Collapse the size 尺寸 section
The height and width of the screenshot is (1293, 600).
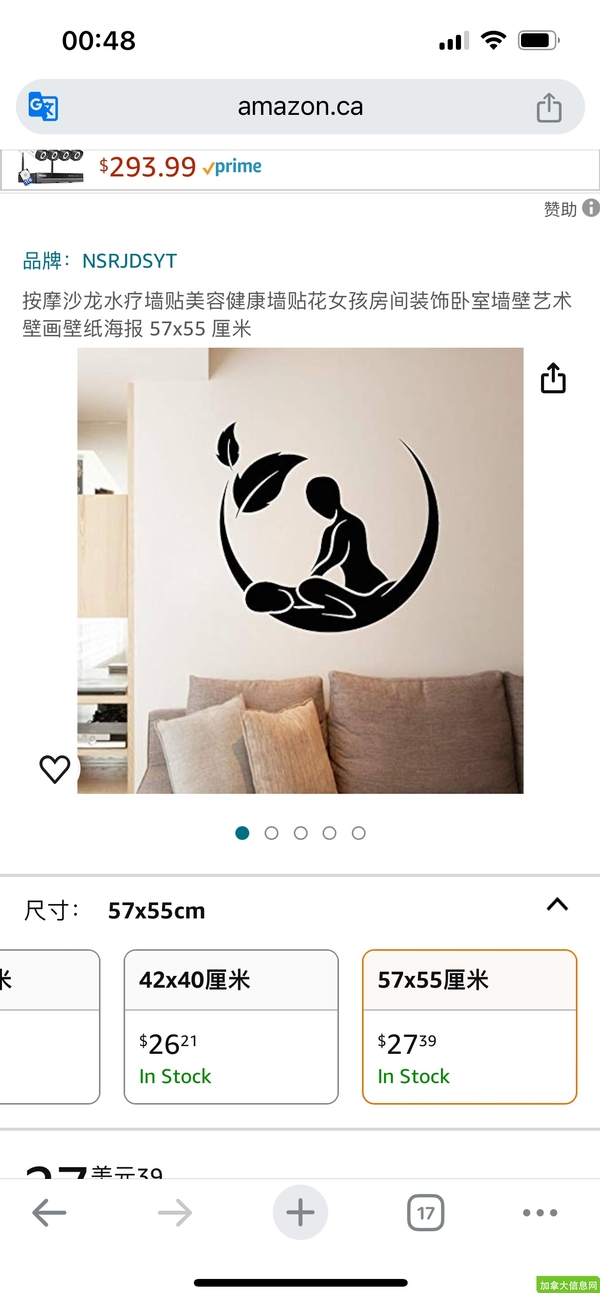(x=557, y=905)
